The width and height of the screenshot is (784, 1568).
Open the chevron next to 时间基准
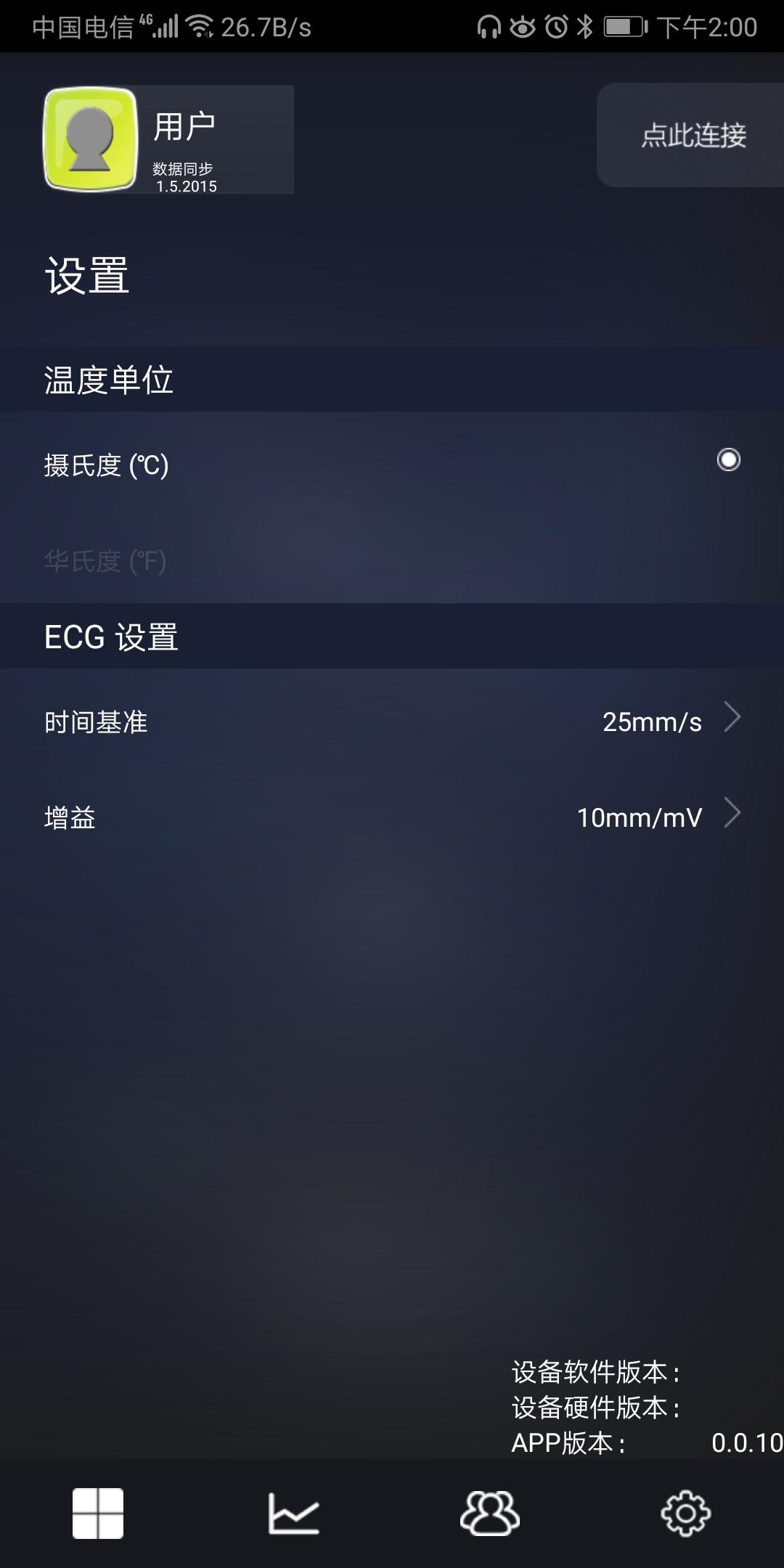click(733, 719)
